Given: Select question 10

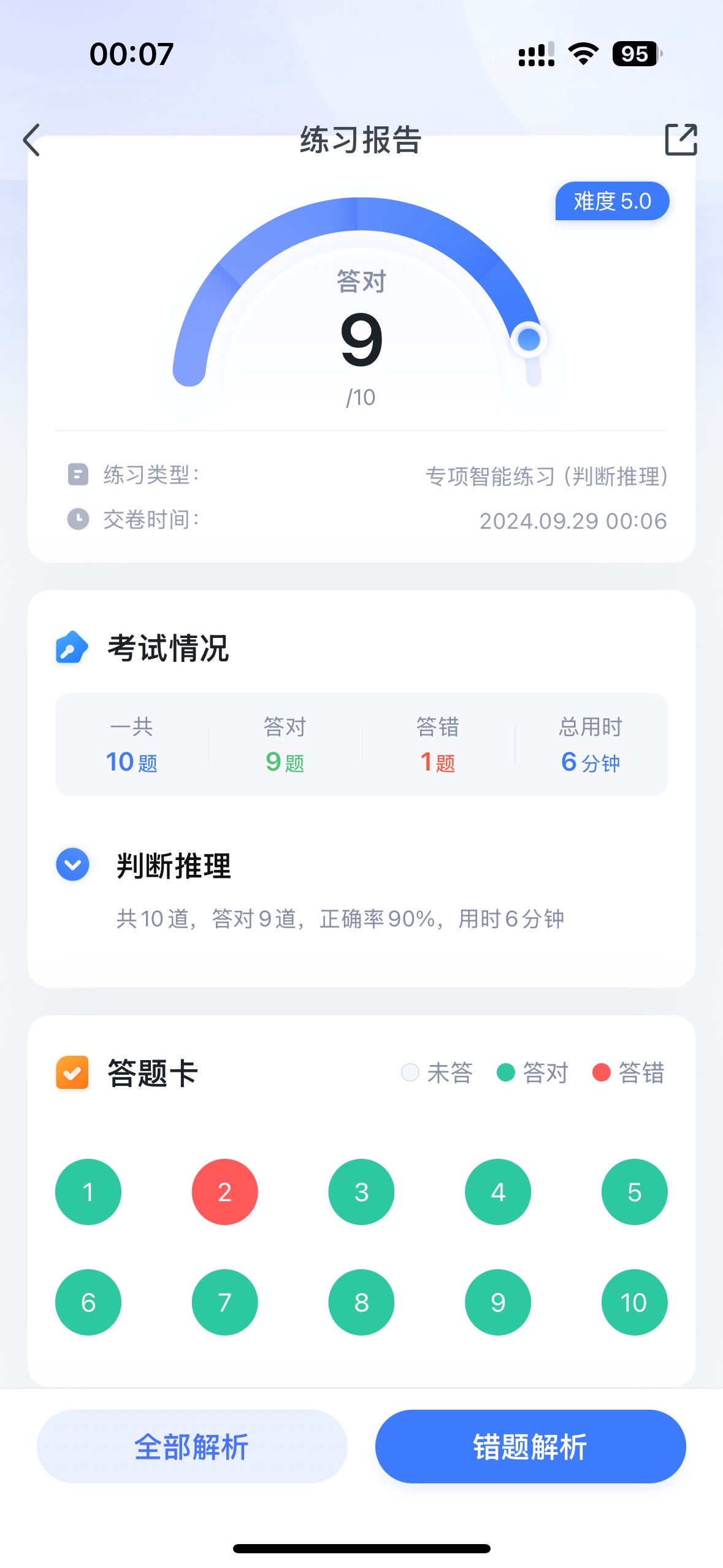Looking at the screenshot, I should 635,1302.
